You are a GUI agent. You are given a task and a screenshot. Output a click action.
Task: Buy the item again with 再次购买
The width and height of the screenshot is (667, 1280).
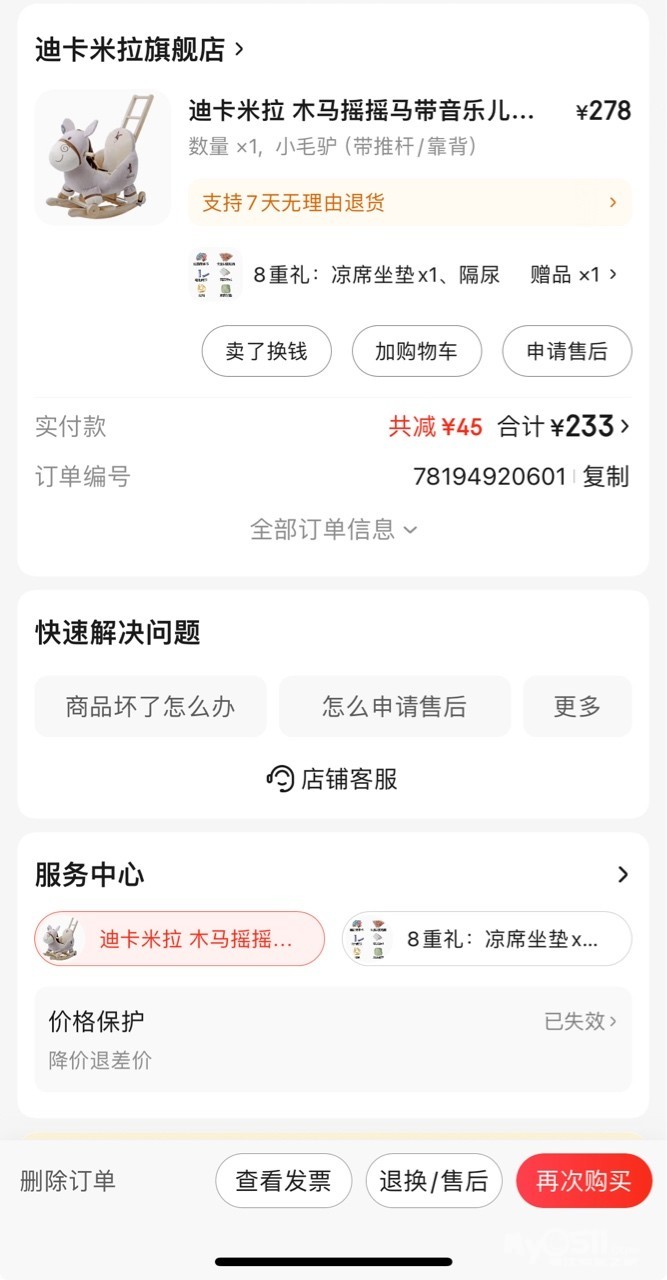[583, 1181]
